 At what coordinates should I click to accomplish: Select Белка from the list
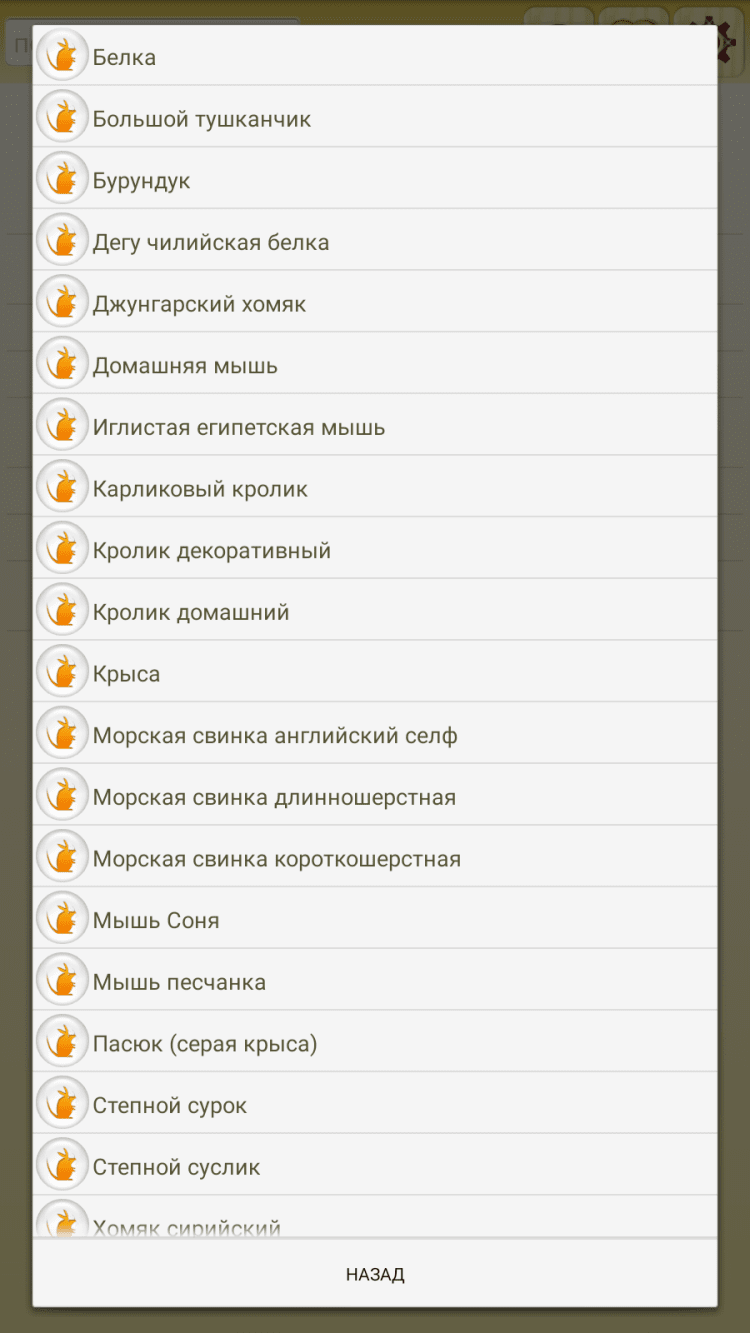tap(375, 57)
